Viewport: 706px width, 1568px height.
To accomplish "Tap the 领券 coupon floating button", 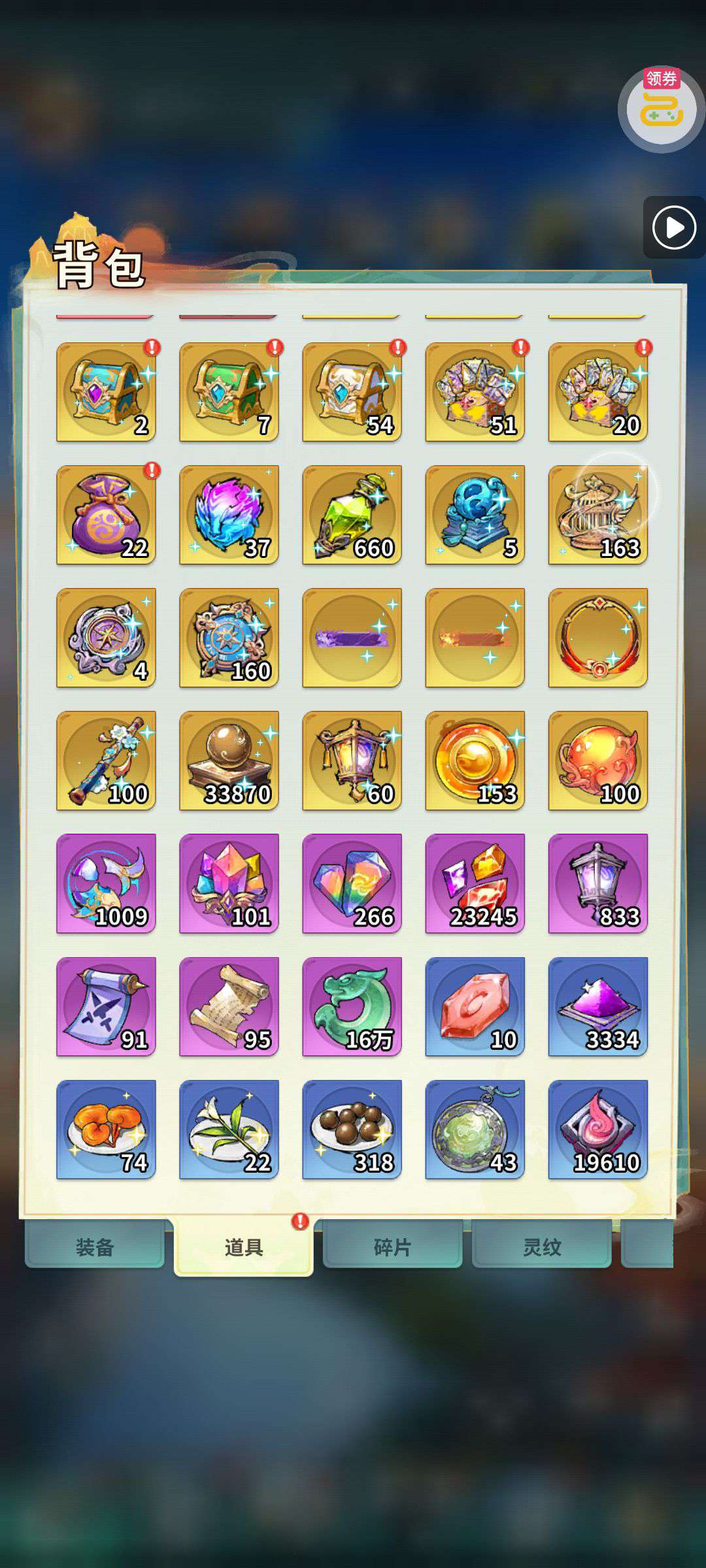I will 661,109.
